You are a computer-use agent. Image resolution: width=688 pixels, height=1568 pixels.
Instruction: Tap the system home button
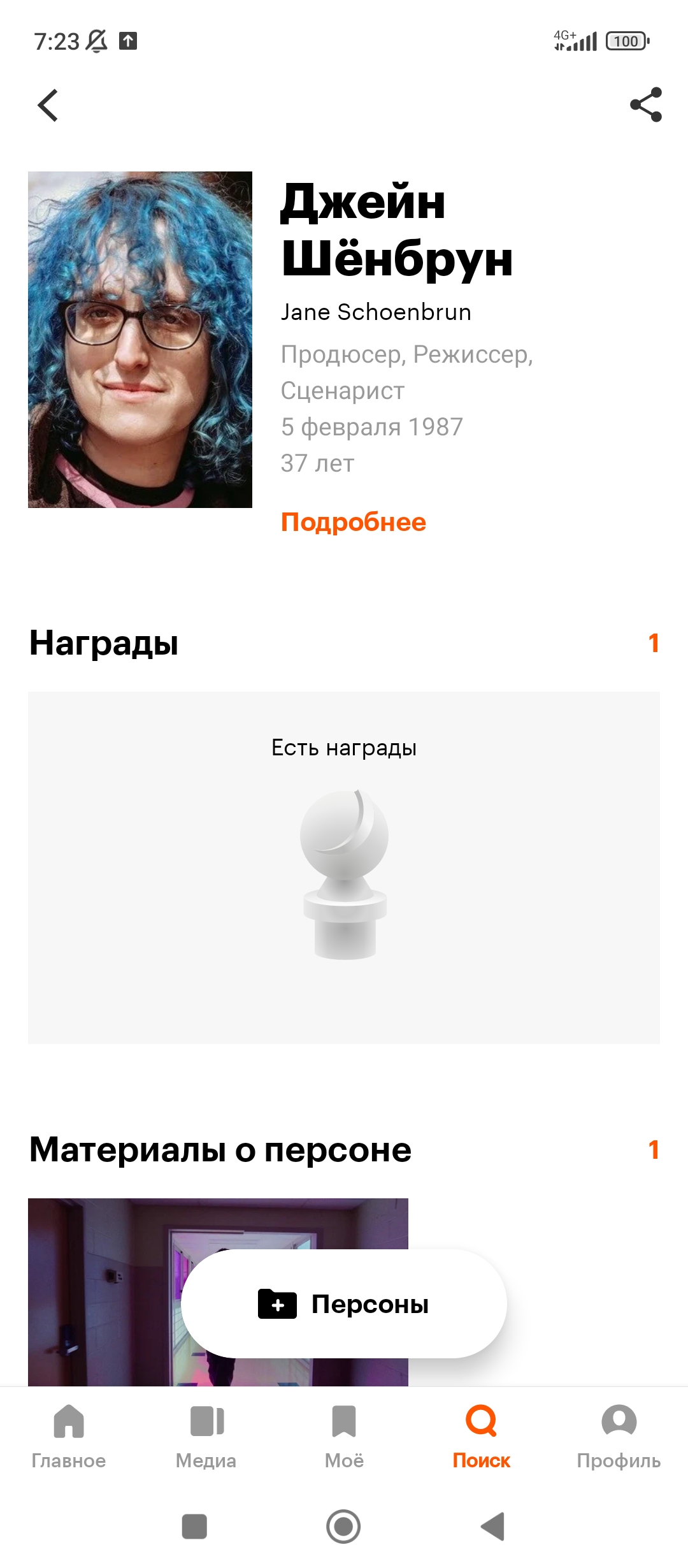click(x=343, y=1527)
